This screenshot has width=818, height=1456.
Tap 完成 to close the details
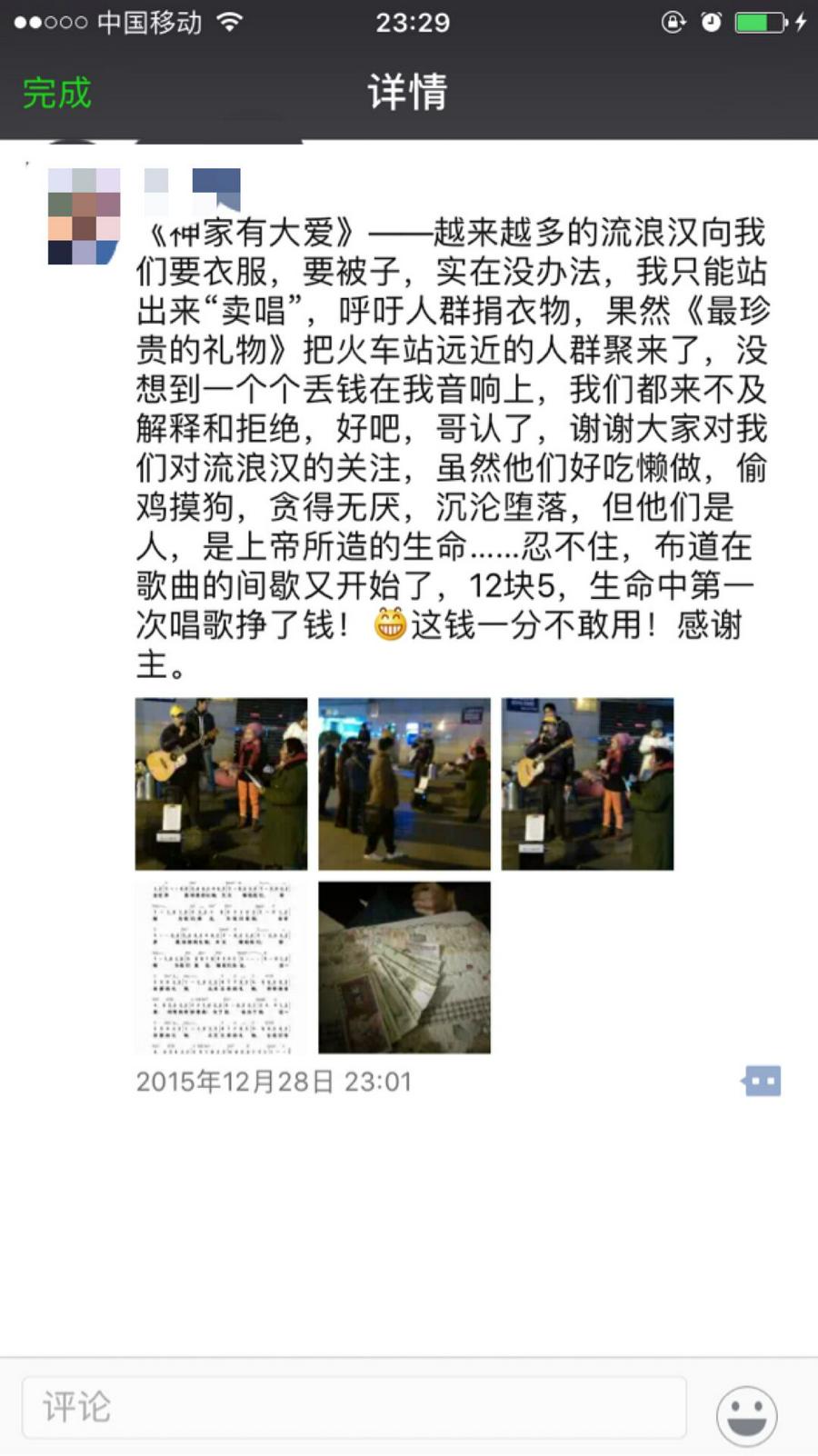click(x=57, y=93)
